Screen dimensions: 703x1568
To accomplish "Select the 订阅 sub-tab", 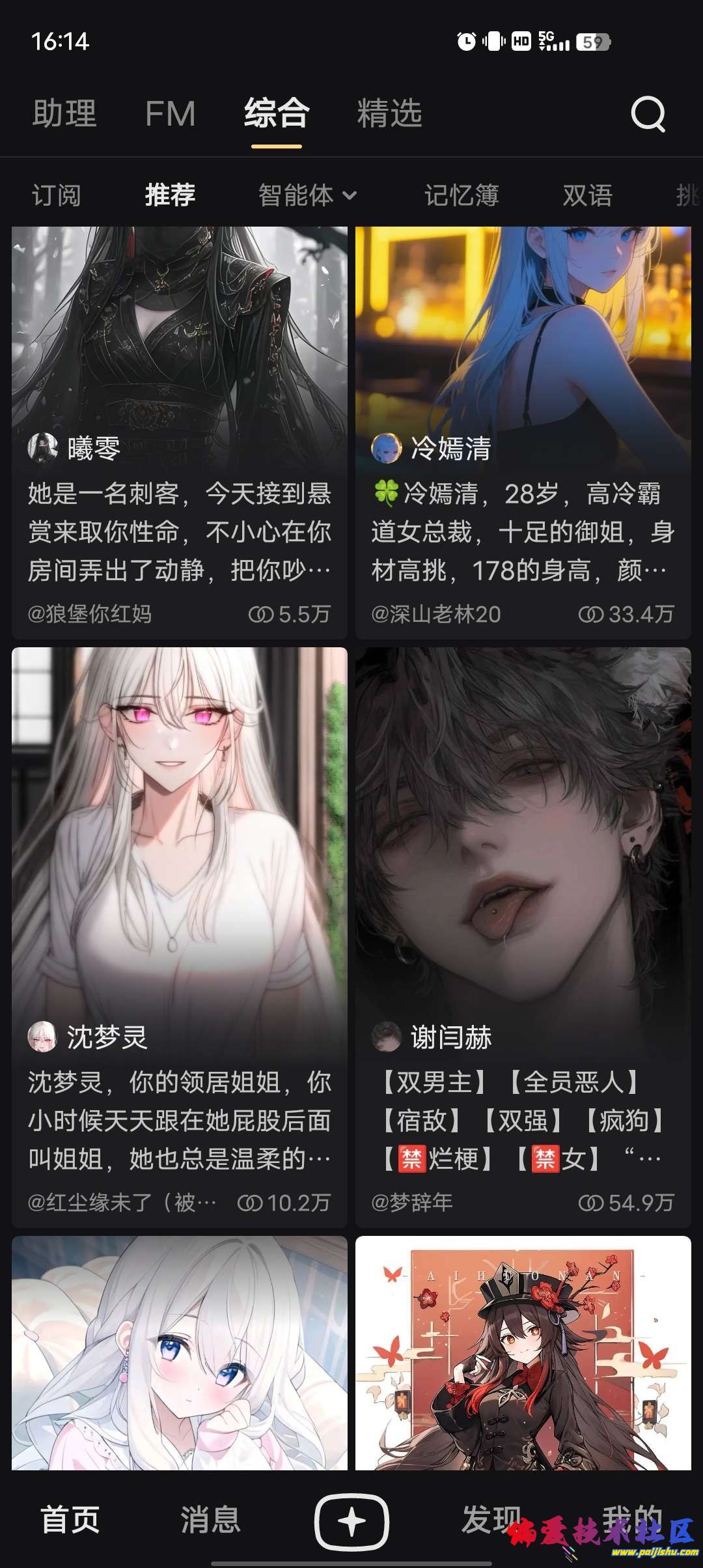I will pos(56,195).
